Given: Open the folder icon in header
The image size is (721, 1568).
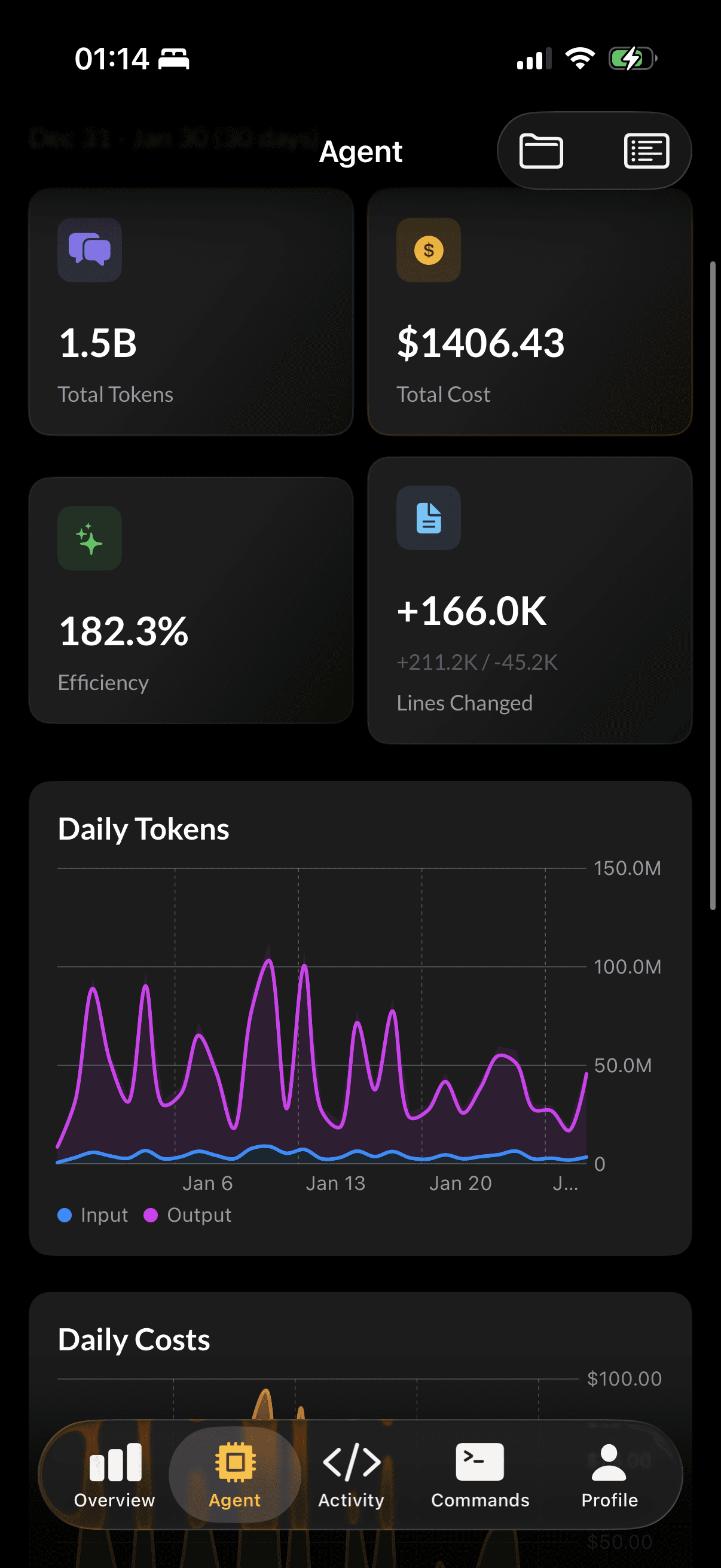Looking at the screenshot, I should 540,150.
